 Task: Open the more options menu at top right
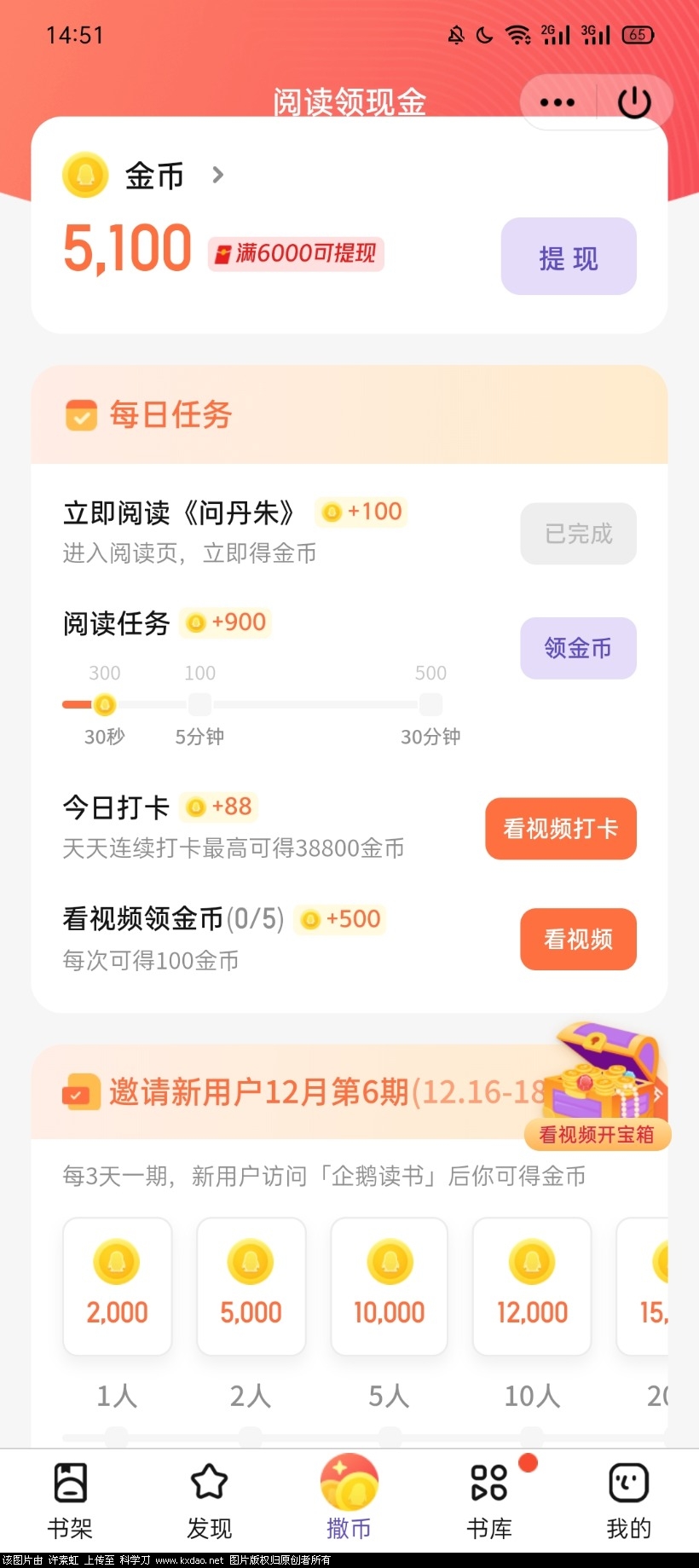point(556,101)
